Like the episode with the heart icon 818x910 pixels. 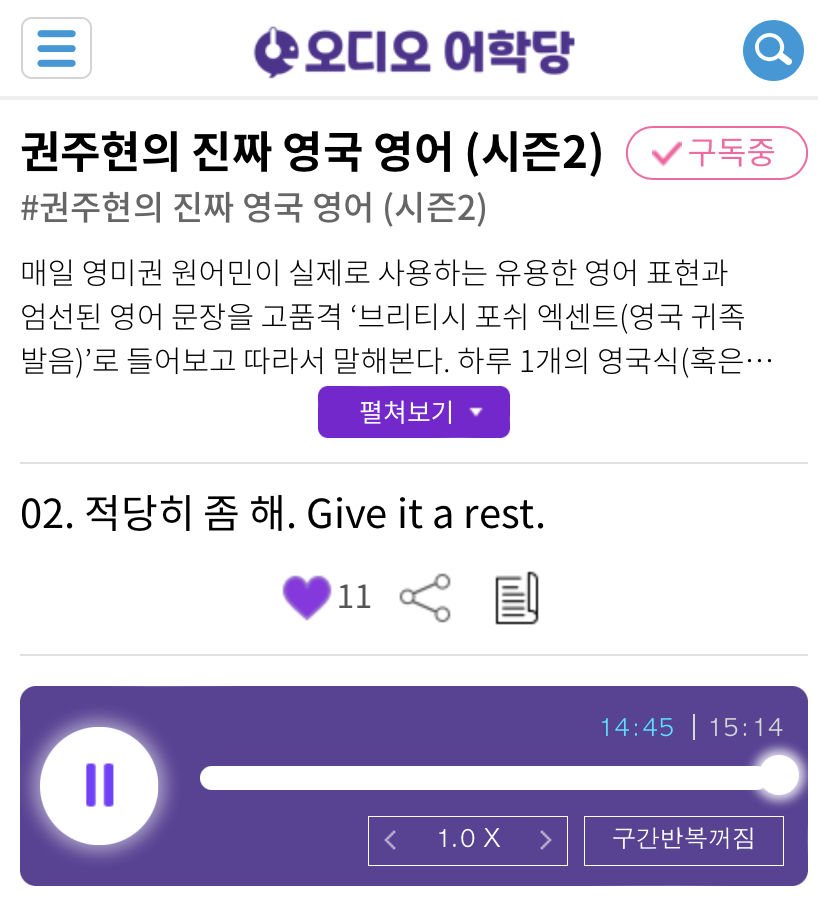[x=306, y=597]
